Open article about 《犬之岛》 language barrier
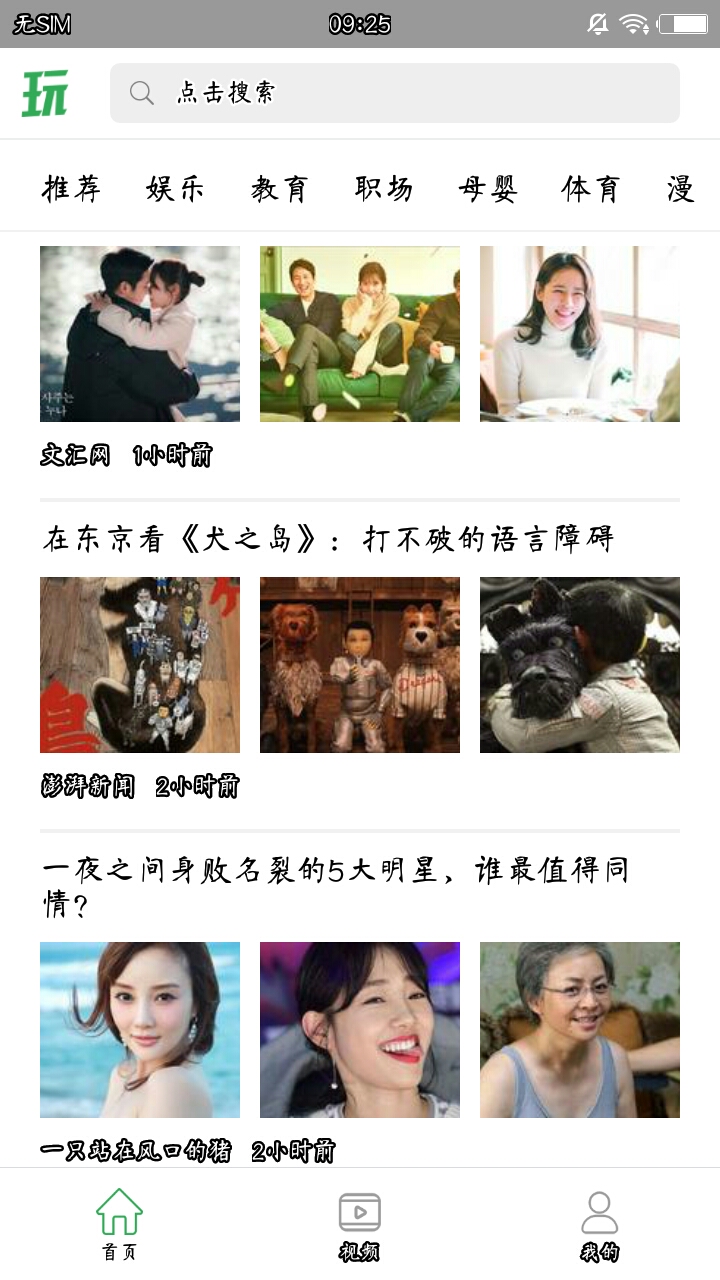Viewport: 720px width, 1280px height. [330, 537]
